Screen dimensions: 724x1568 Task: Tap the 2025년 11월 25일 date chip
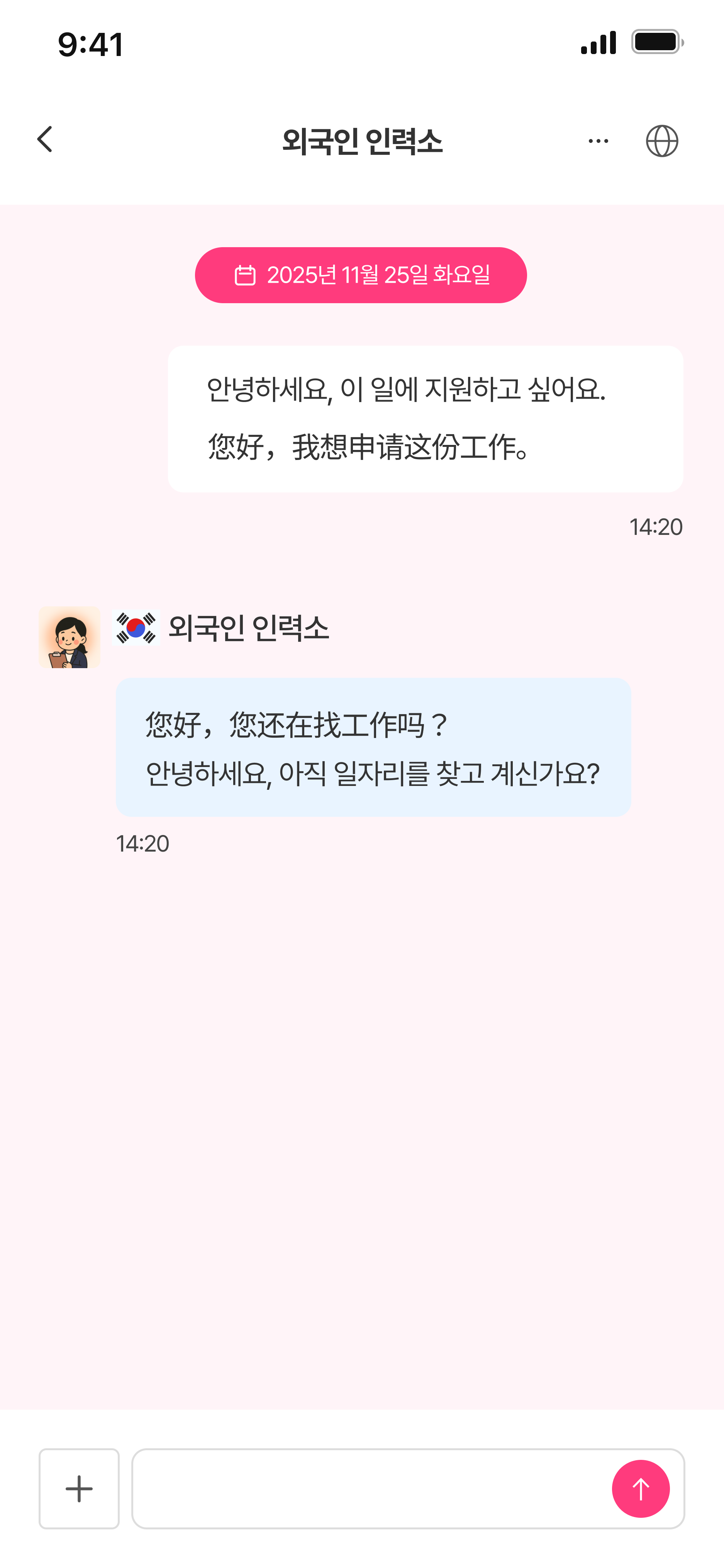(x=361, y=275)
